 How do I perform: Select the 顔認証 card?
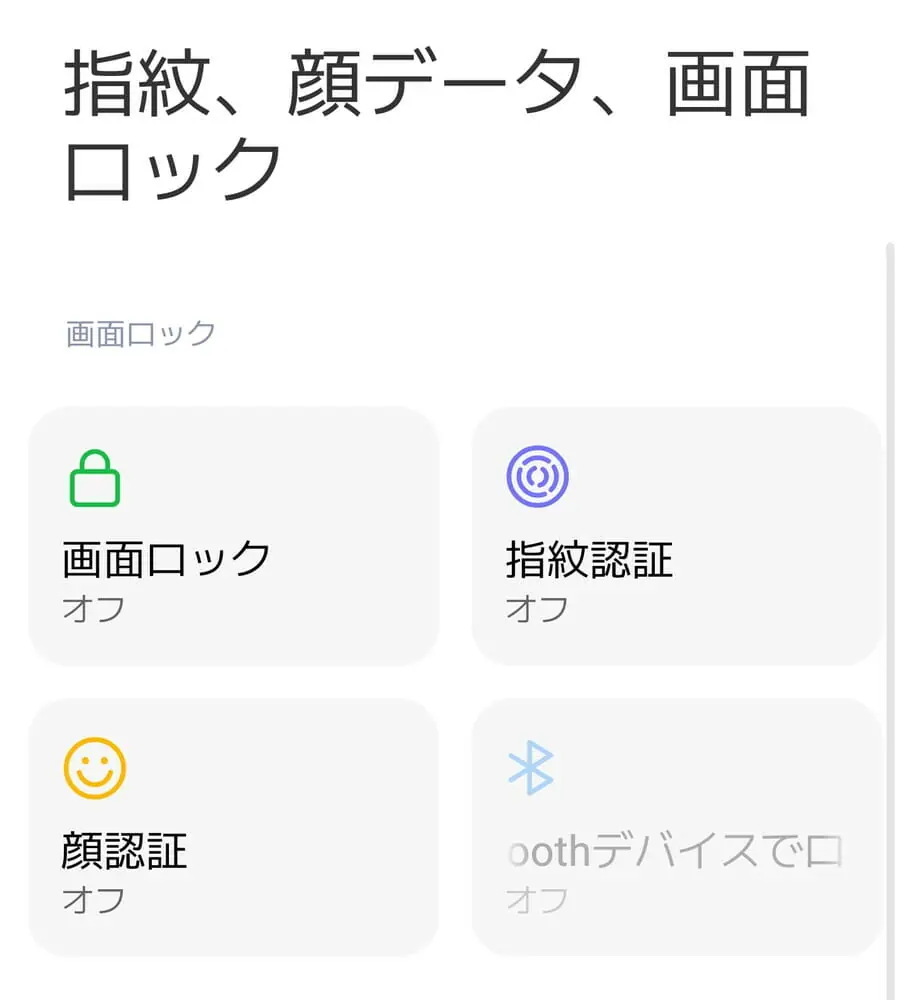coord(233,827)
